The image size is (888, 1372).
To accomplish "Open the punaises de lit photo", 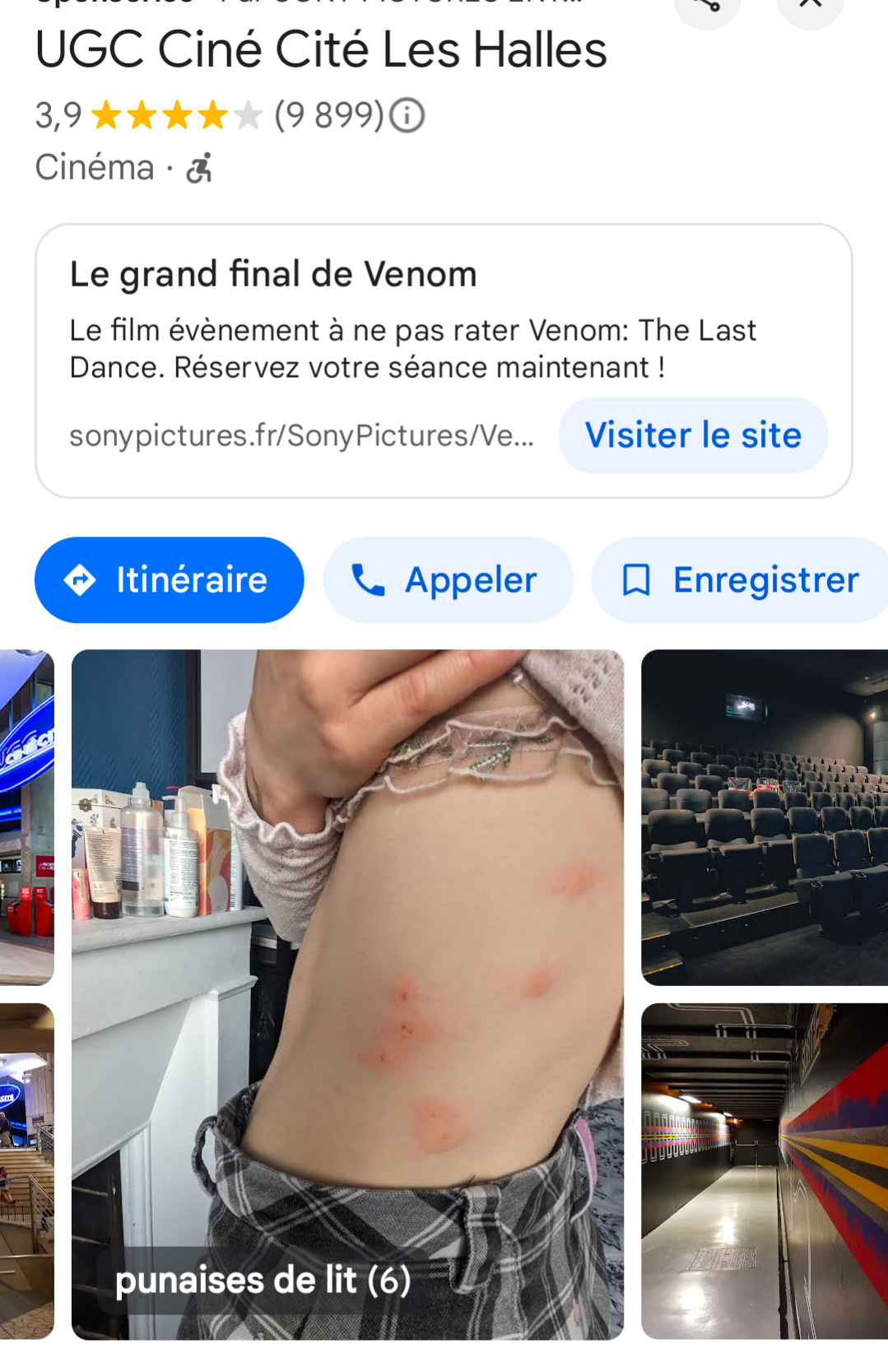I will tap(347, 994).
